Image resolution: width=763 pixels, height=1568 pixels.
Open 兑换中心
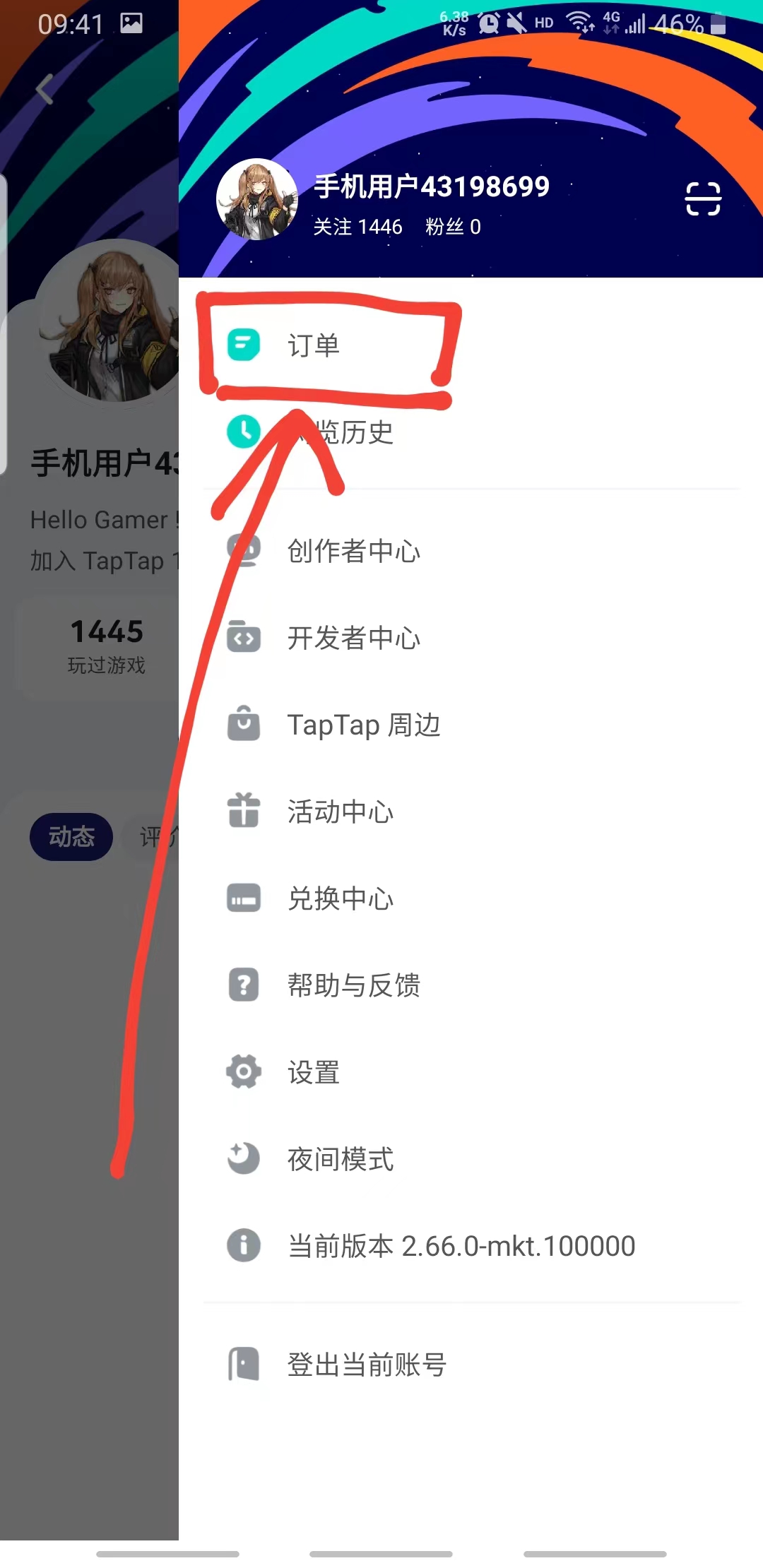(x=340, y=899)
